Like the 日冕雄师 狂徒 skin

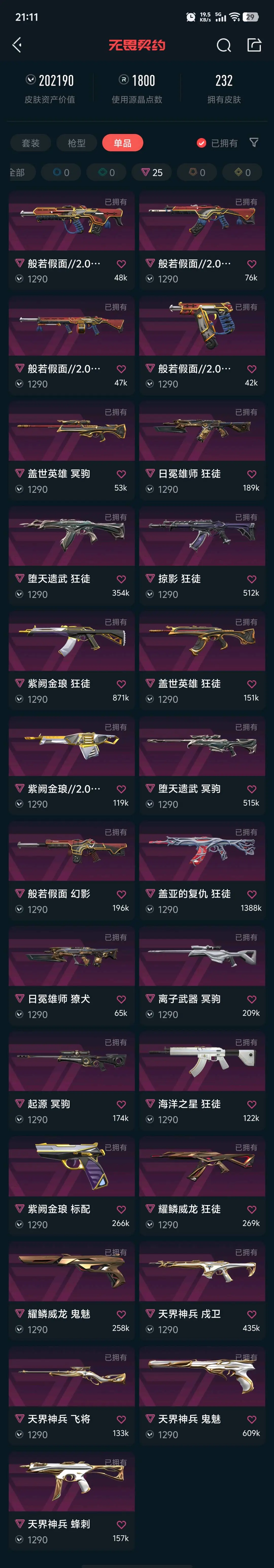[x=251, y=474]
